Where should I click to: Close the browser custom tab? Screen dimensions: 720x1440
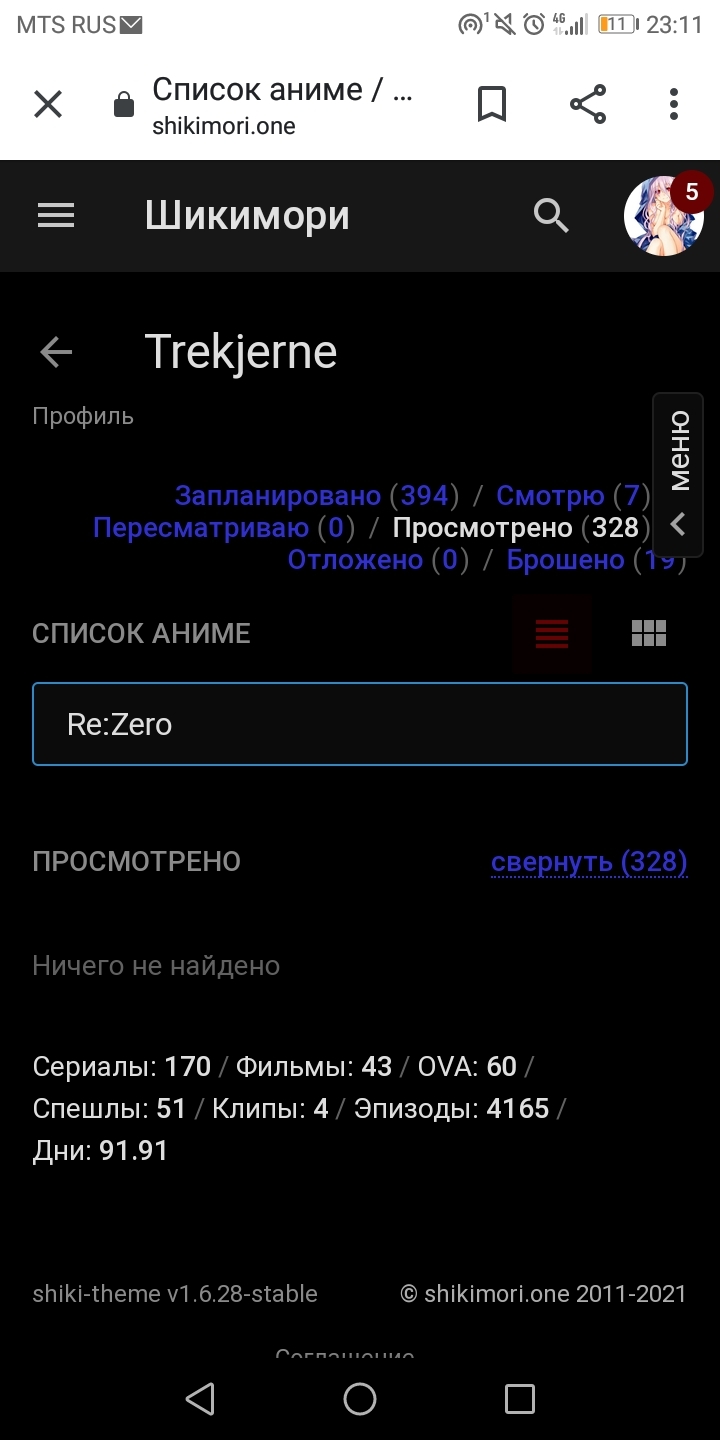(x=48, y=104)
